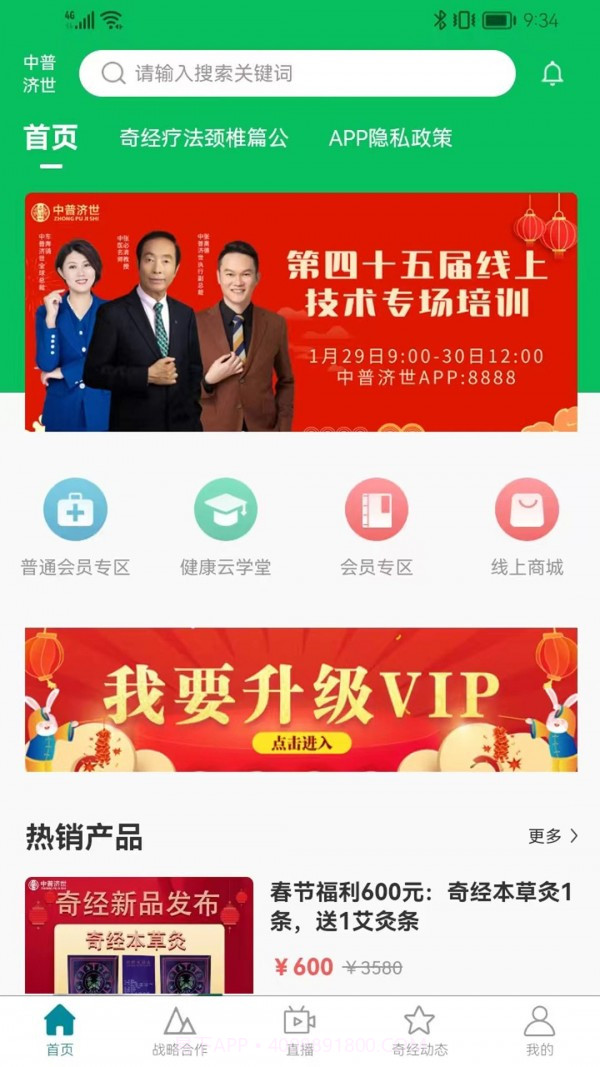Tap the 我要升级VIP banner
The width and height of the screenshot is (600, 1067).
pyautogui.click(x=301, y=699)
